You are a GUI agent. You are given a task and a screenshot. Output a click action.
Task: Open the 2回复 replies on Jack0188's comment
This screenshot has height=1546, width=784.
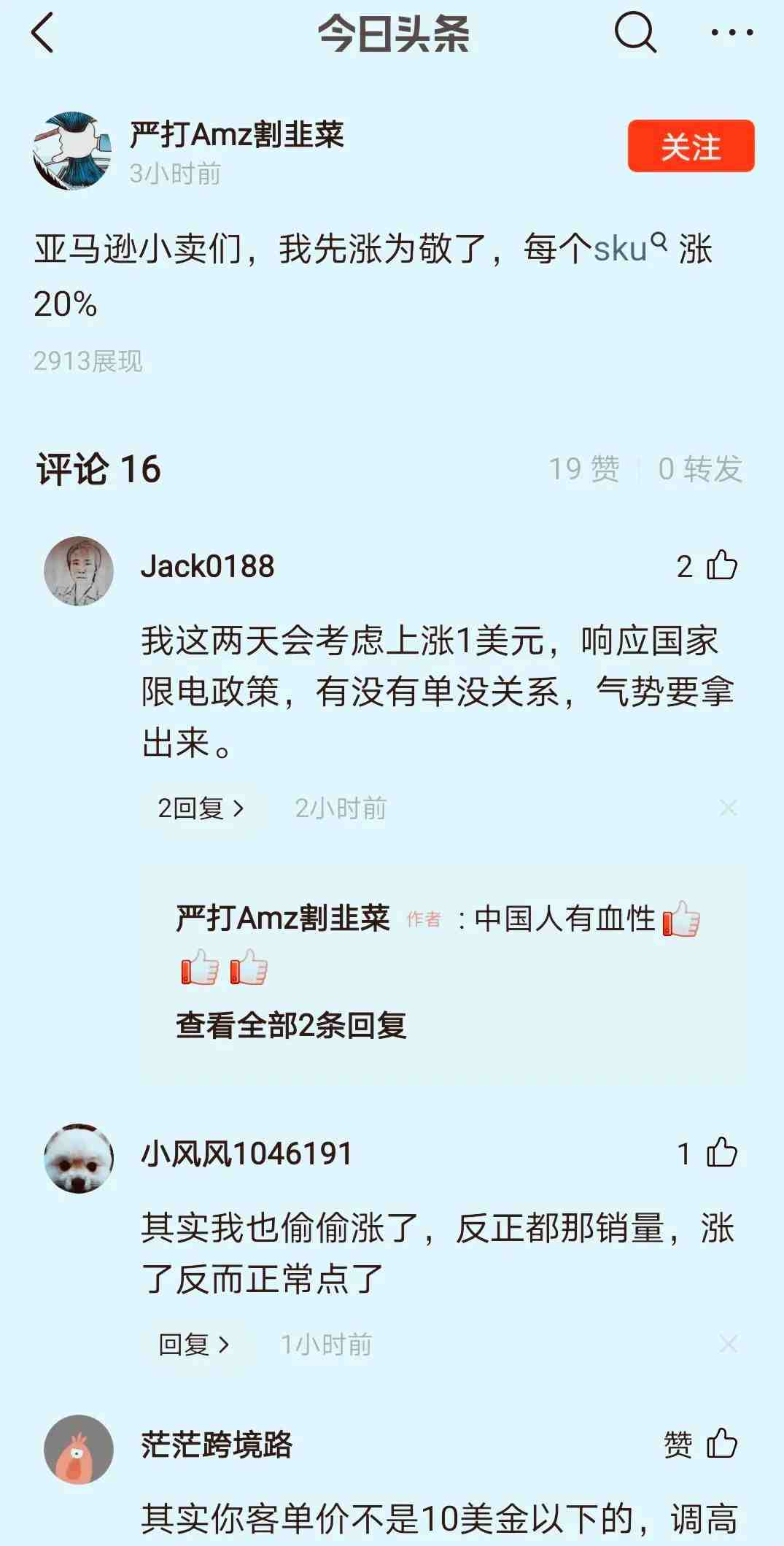[x=201, y=808]
